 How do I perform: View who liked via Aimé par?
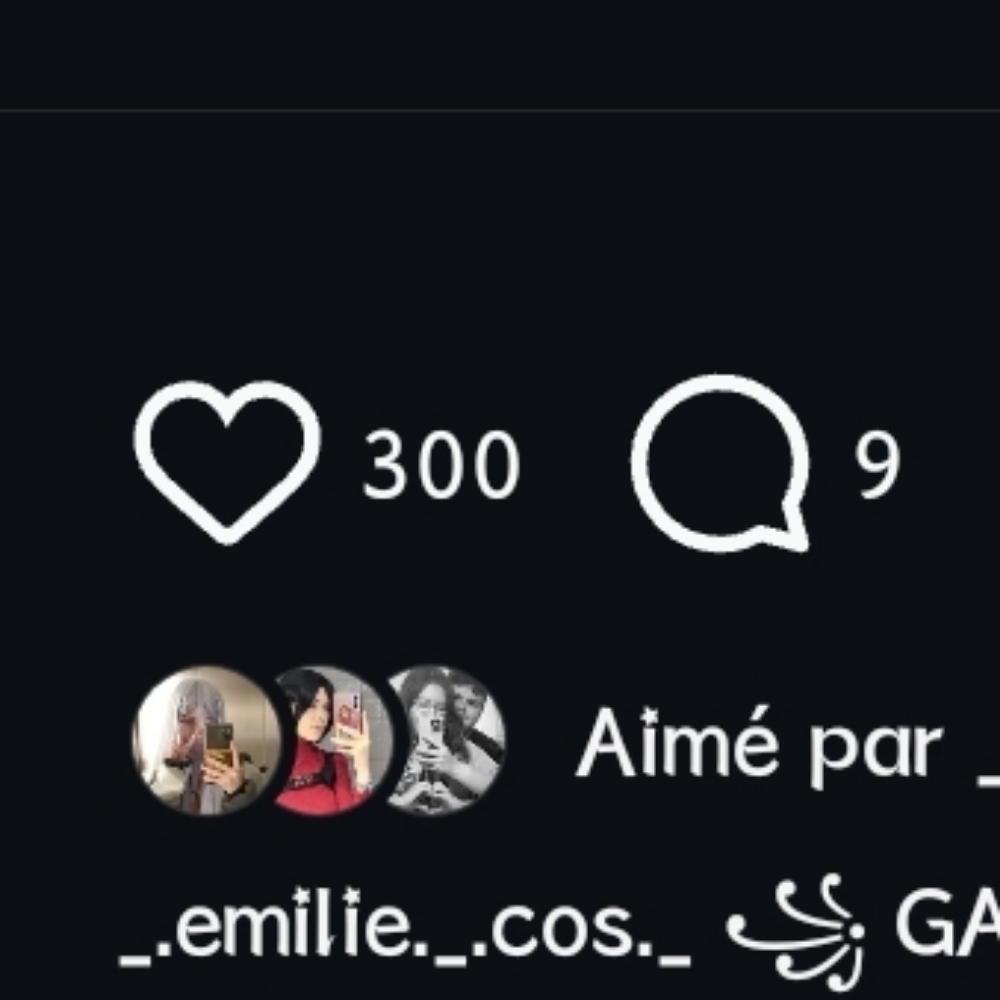click(760, 746)
